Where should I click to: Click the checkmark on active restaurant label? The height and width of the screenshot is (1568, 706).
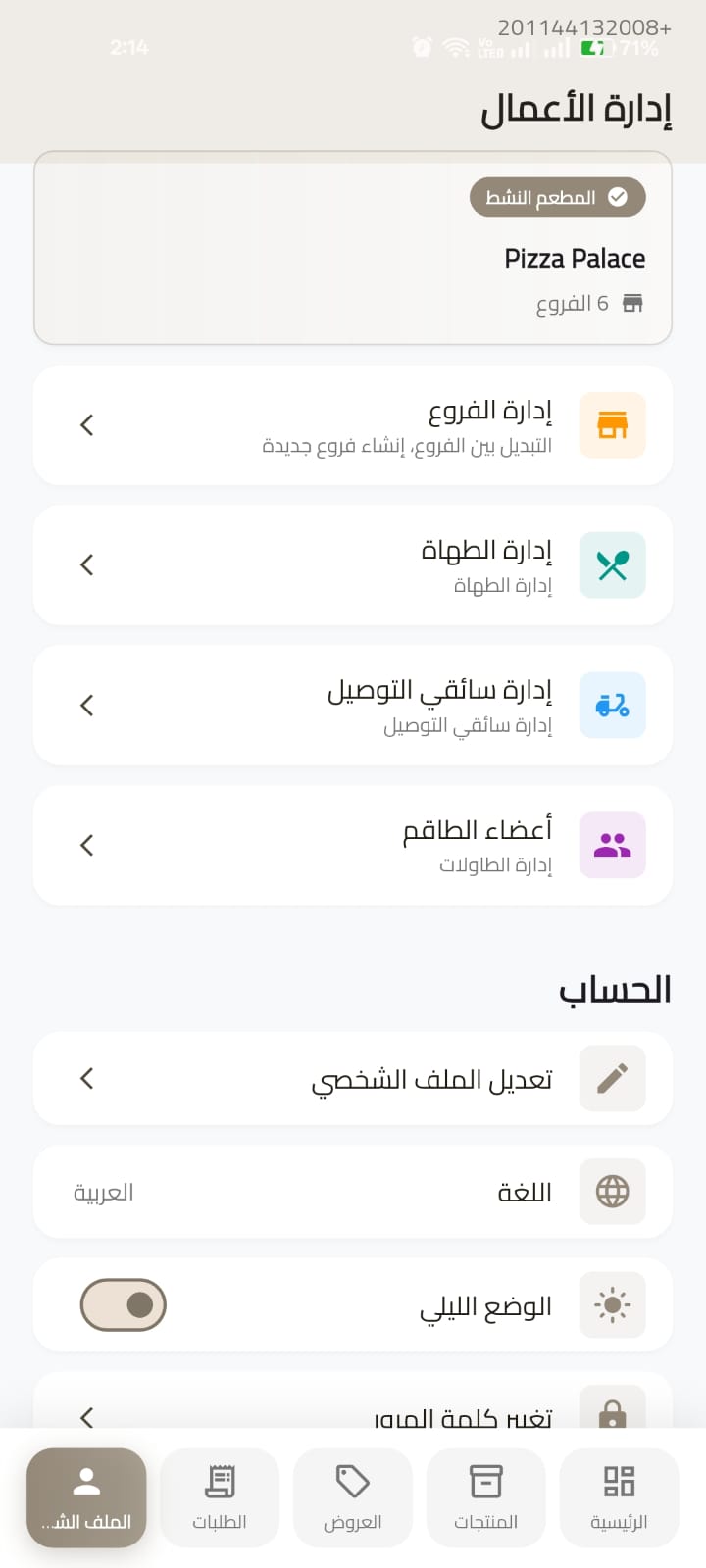coord(617,196)
